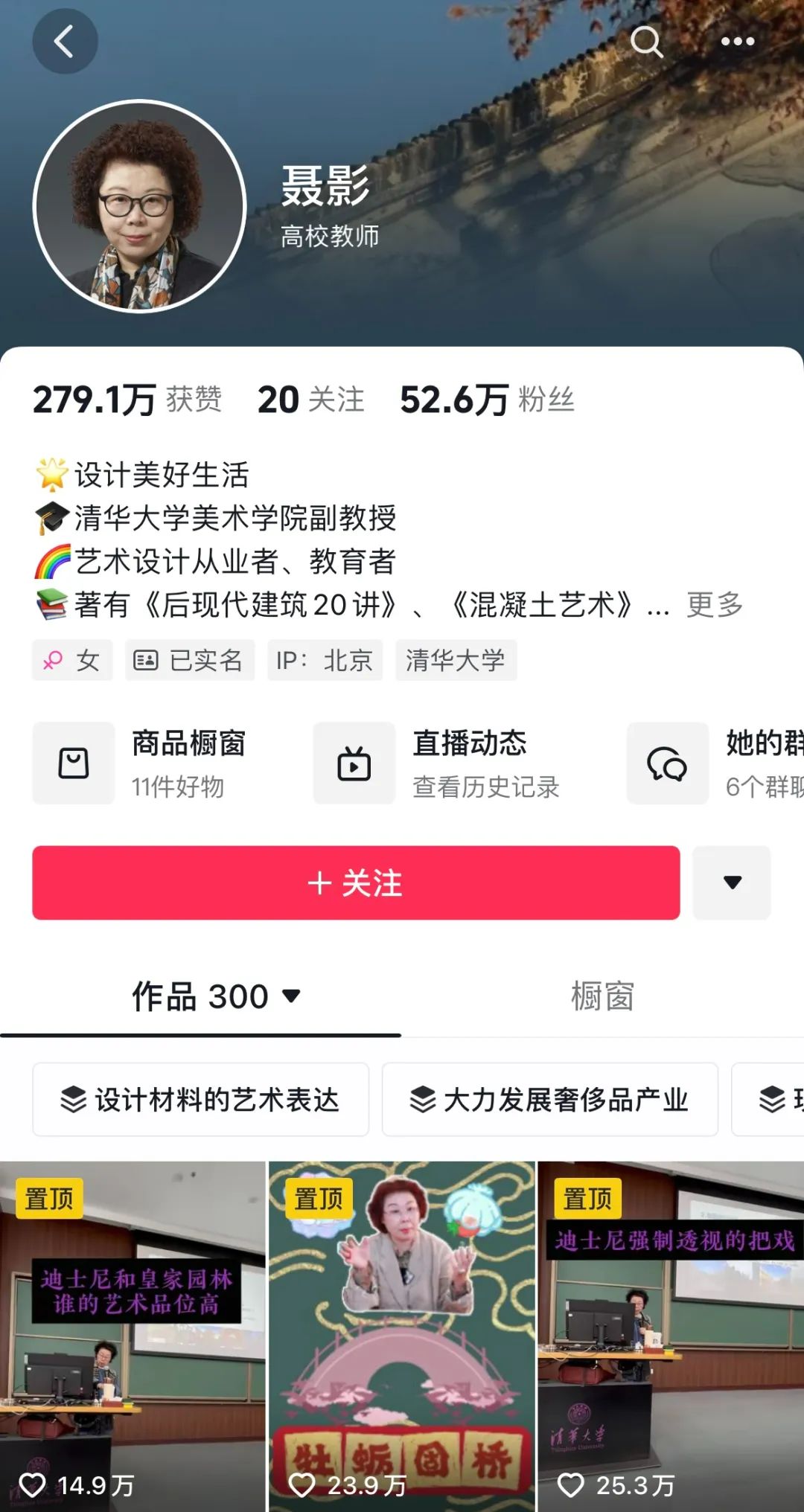
Task: Open the profile search icon
Action: pos(646,42)
